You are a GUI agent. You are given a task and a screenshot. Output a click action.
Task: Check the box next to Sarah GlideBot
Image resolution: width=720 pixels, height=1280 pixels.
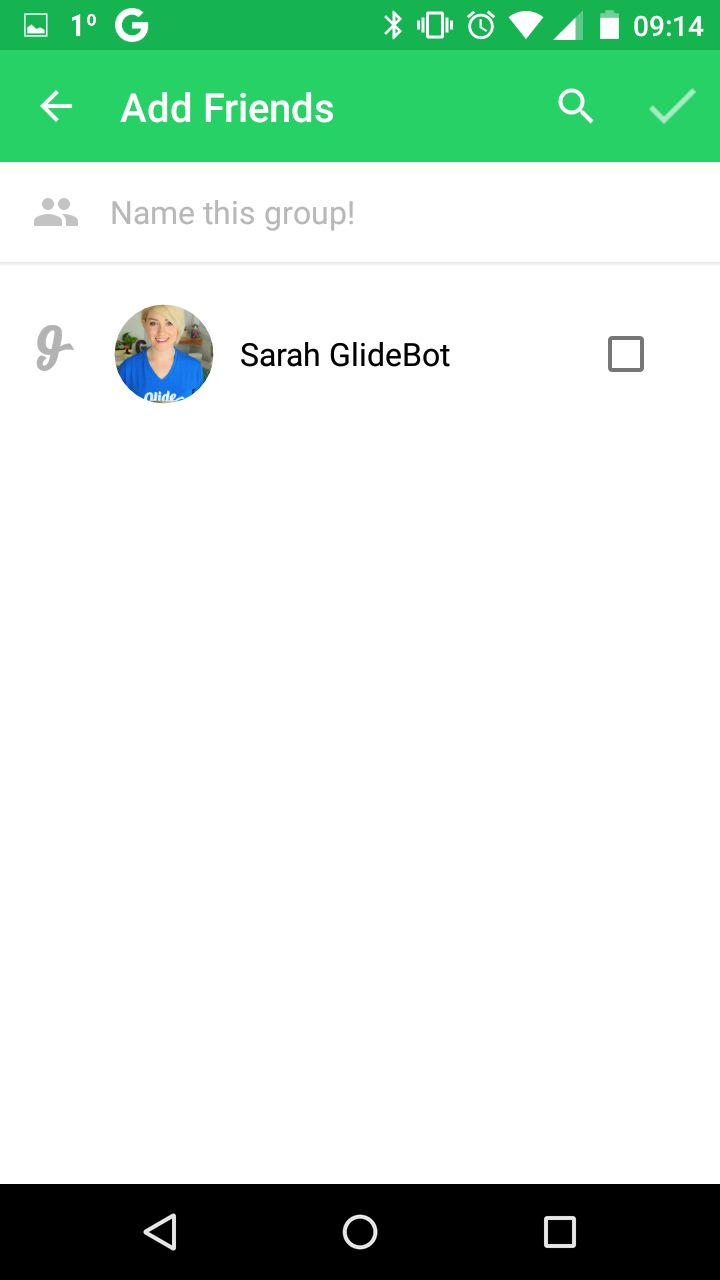point(626,354)
